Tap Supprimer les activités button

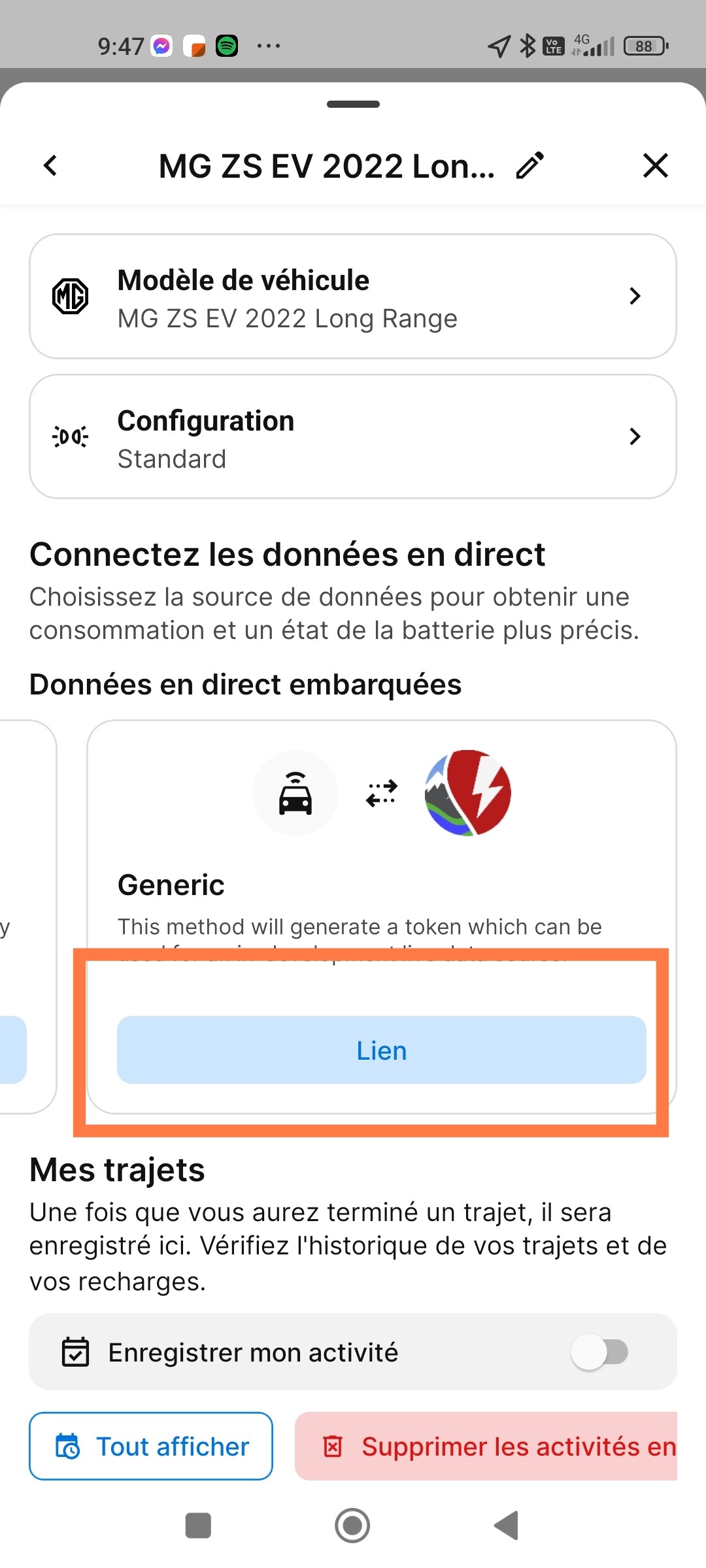pos(486,1446)
